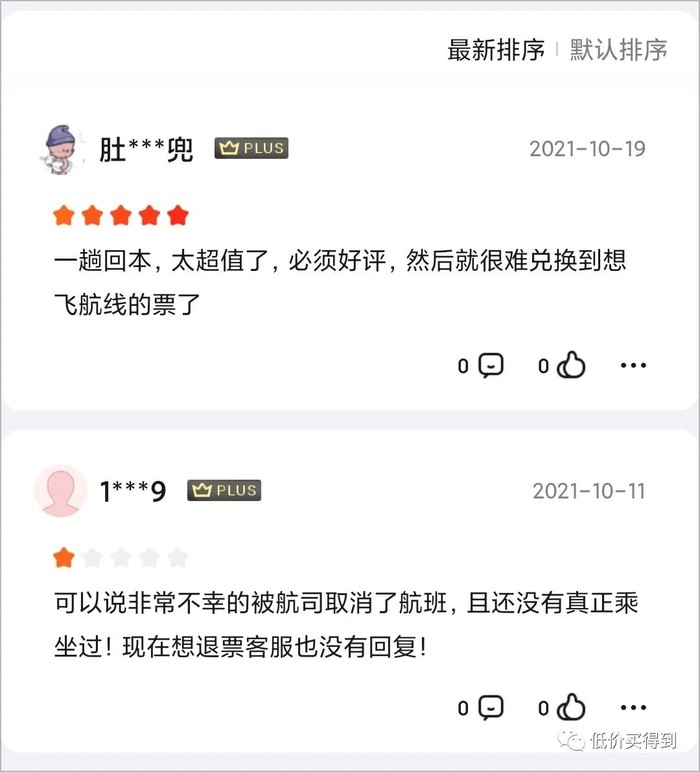The width and height of the screenshot is (700, 772).
Task: Like the review by 肚***兜
Action: click(x=571, y=366)
